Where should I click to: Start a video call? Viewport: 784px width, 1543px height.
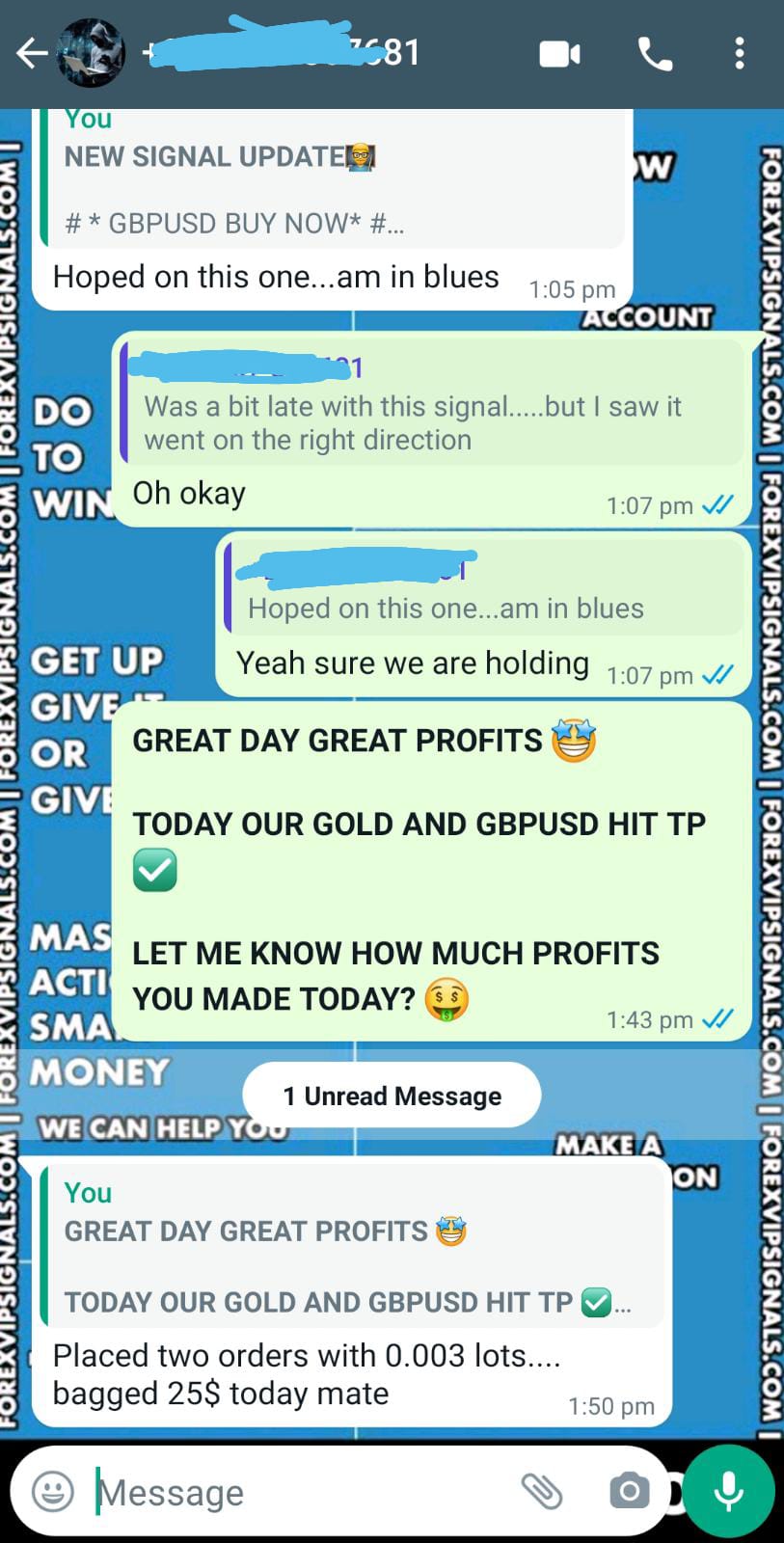click(x=559, y=54)
